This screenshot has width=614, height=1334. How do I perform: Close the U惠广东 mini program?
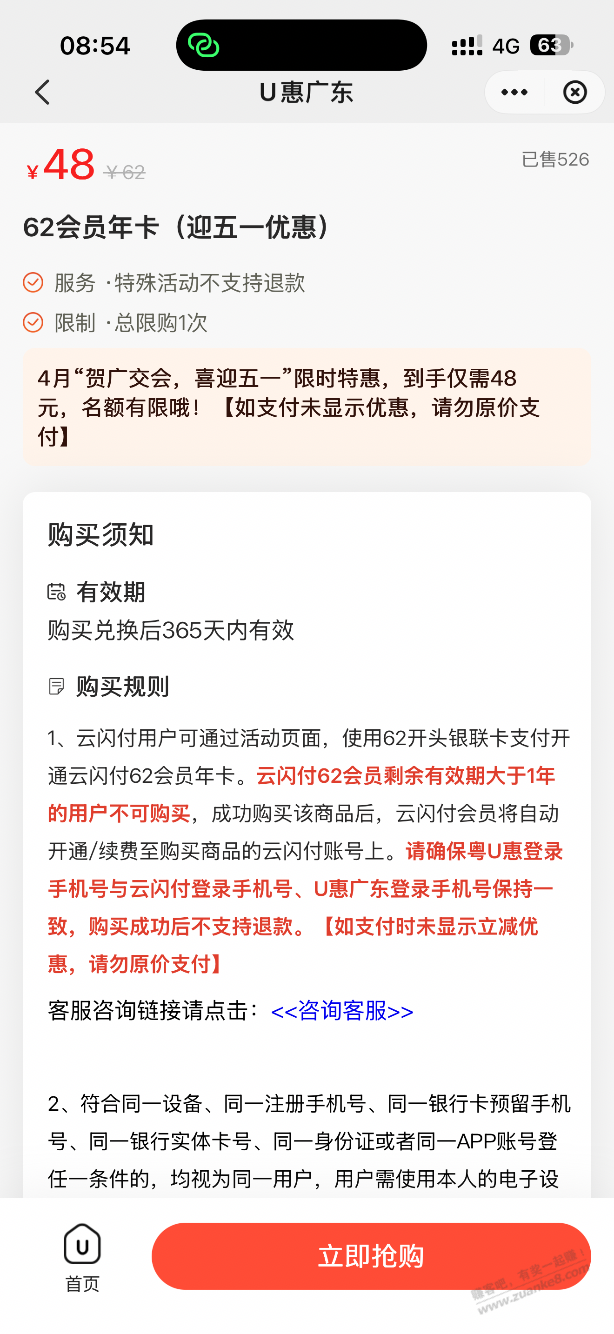575,93
